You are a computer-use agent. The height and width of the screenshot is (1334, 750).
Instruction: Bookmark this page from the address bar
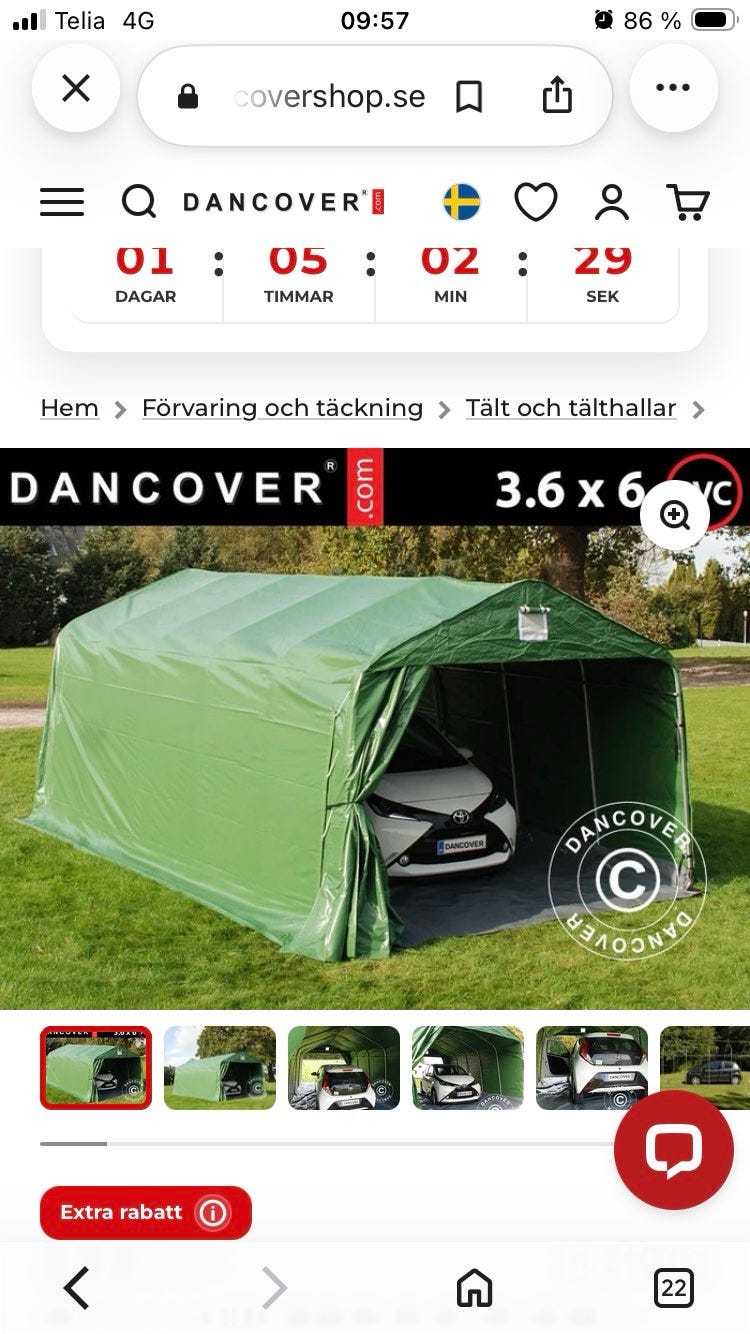point(469,96)
